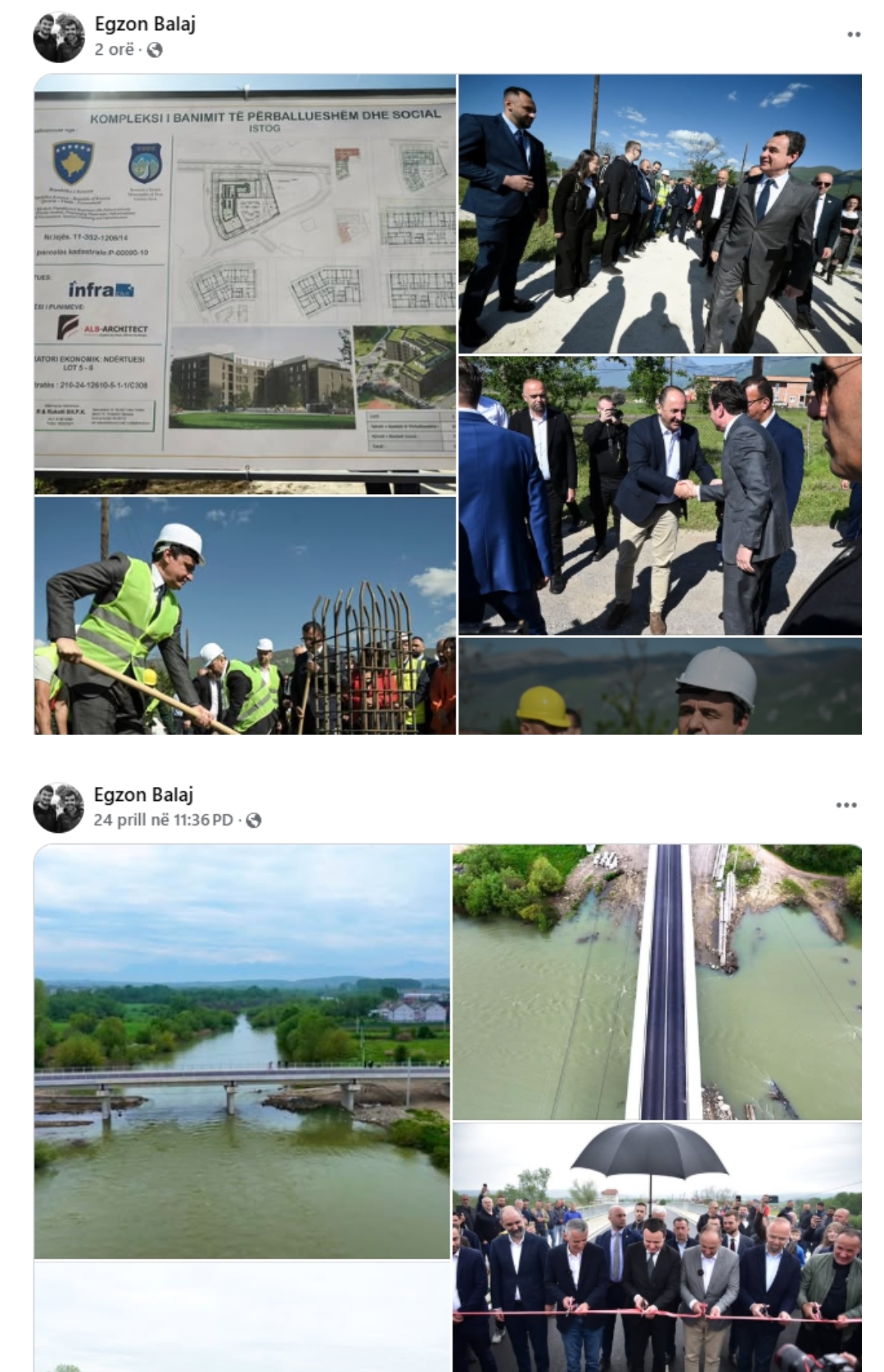Open the handshake photo
Image resolution: width=884 pixels, height=1372 pixels.
click(660, 496)
